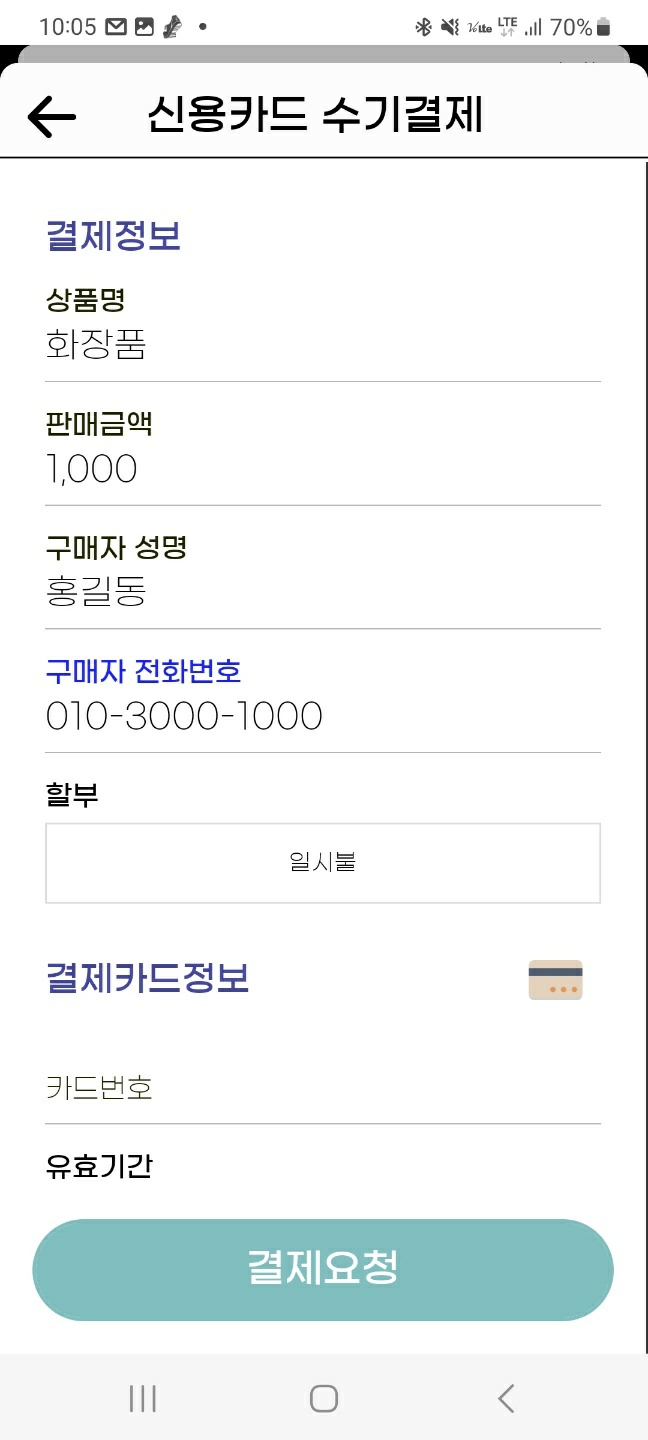Viewport: 648px width, 1440px height.
Task: Open recent apps from the navigation bar
Action: coord(143,1398)
